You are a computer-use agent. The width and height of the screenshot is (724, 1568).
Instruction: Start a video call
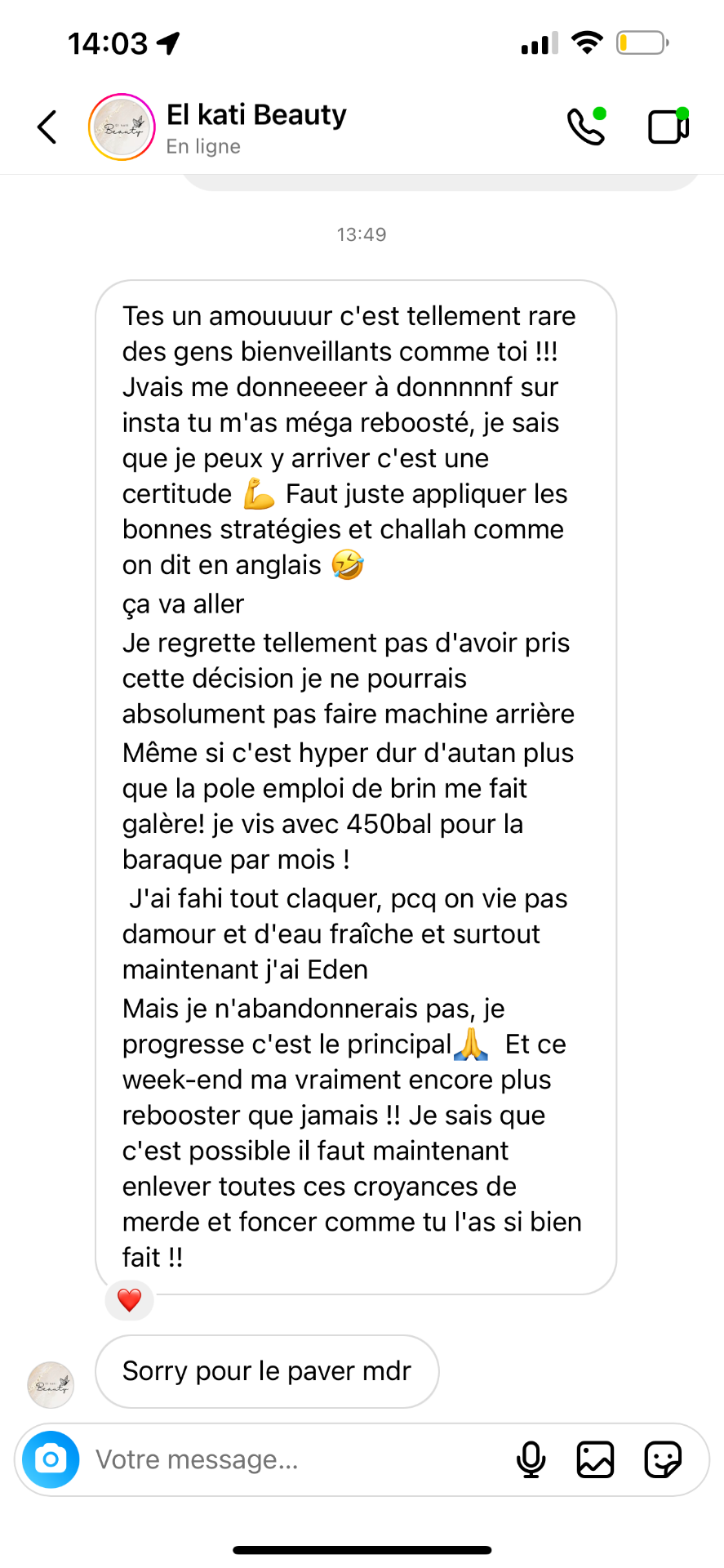tap(668, 126)
